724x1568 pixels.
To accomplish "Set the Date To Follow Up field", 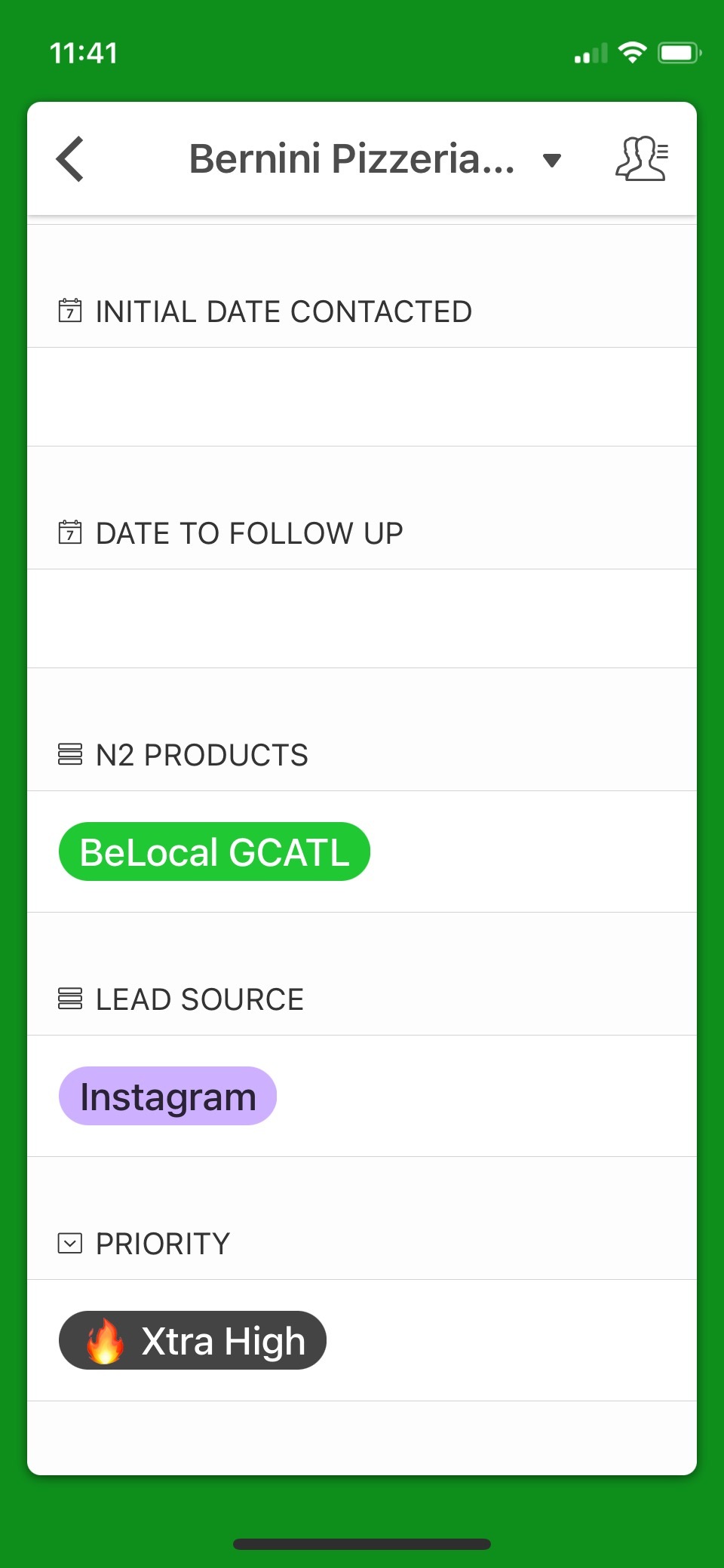I will click(x=362, y=618).
